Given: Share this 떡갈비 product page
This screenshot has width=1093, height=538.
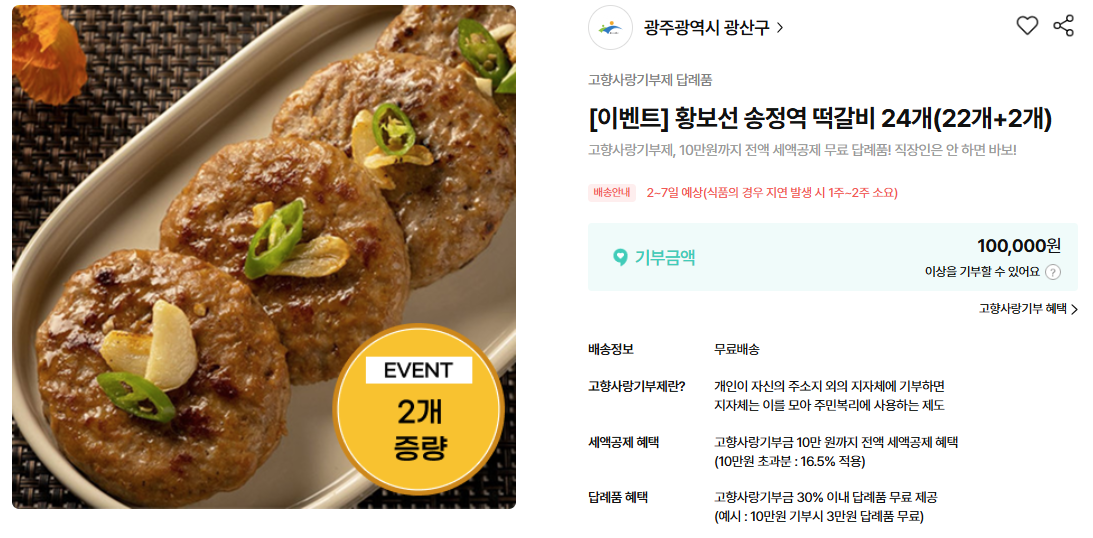Looking at the screenshot, I should coord(1063,26).
